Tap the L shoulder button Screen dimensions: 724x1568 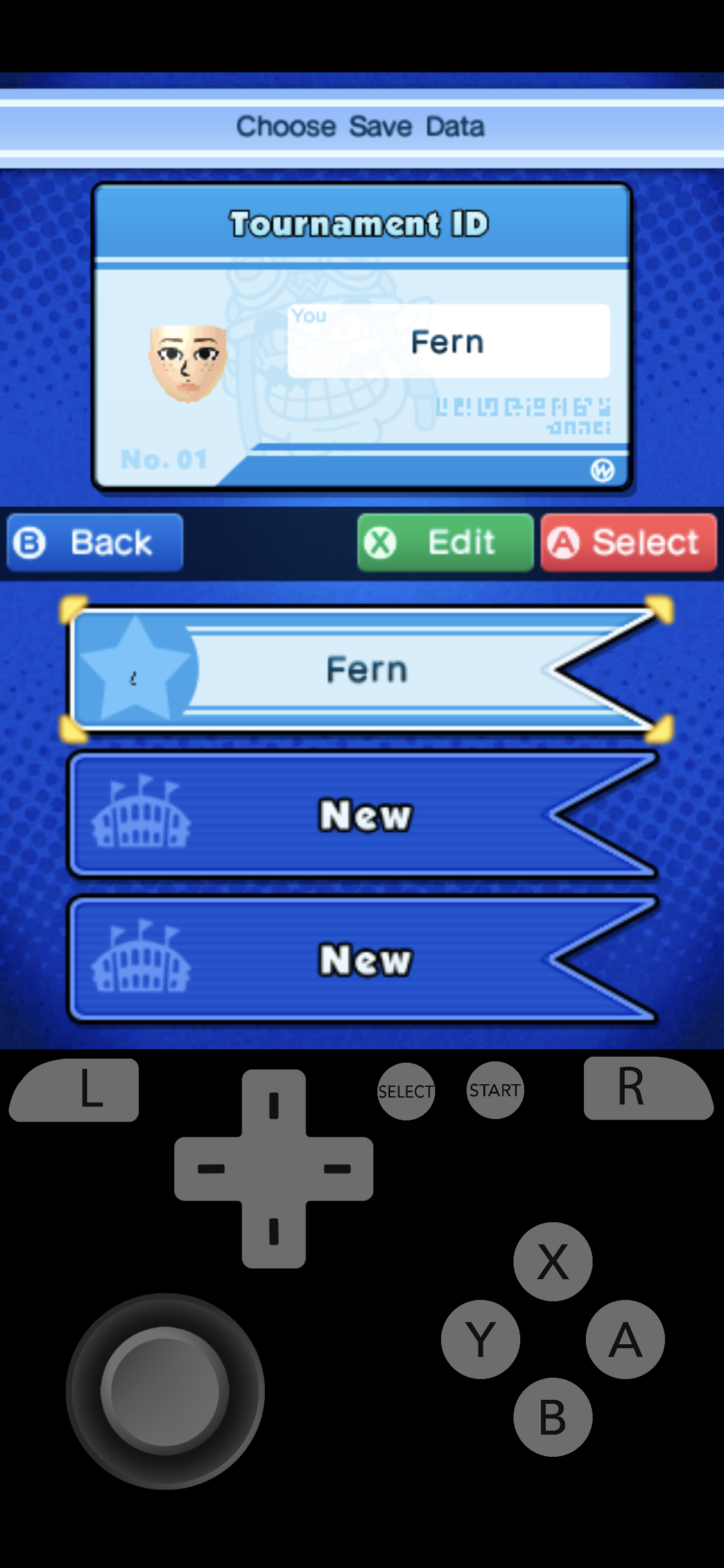[x=74, y=1090]
